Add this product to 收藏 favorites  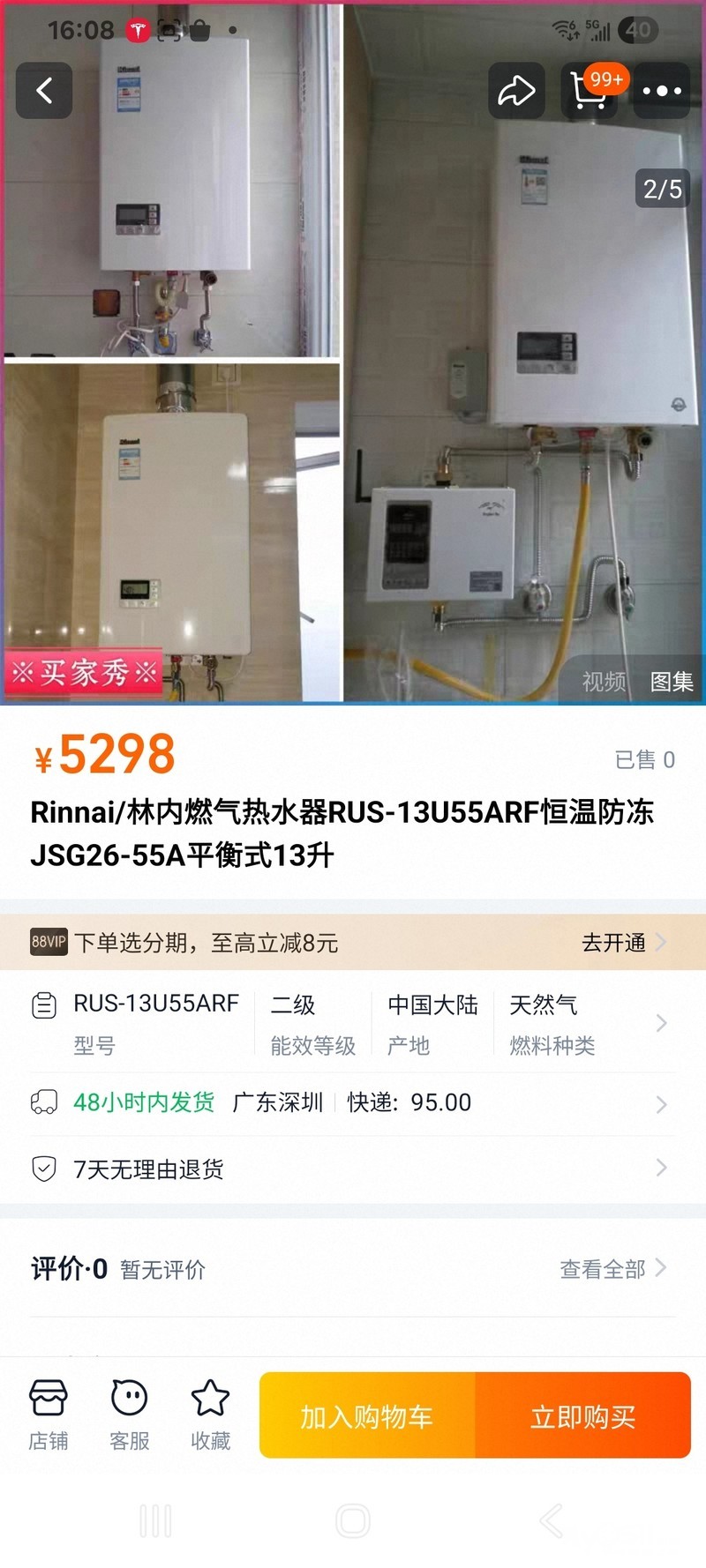210,1415
